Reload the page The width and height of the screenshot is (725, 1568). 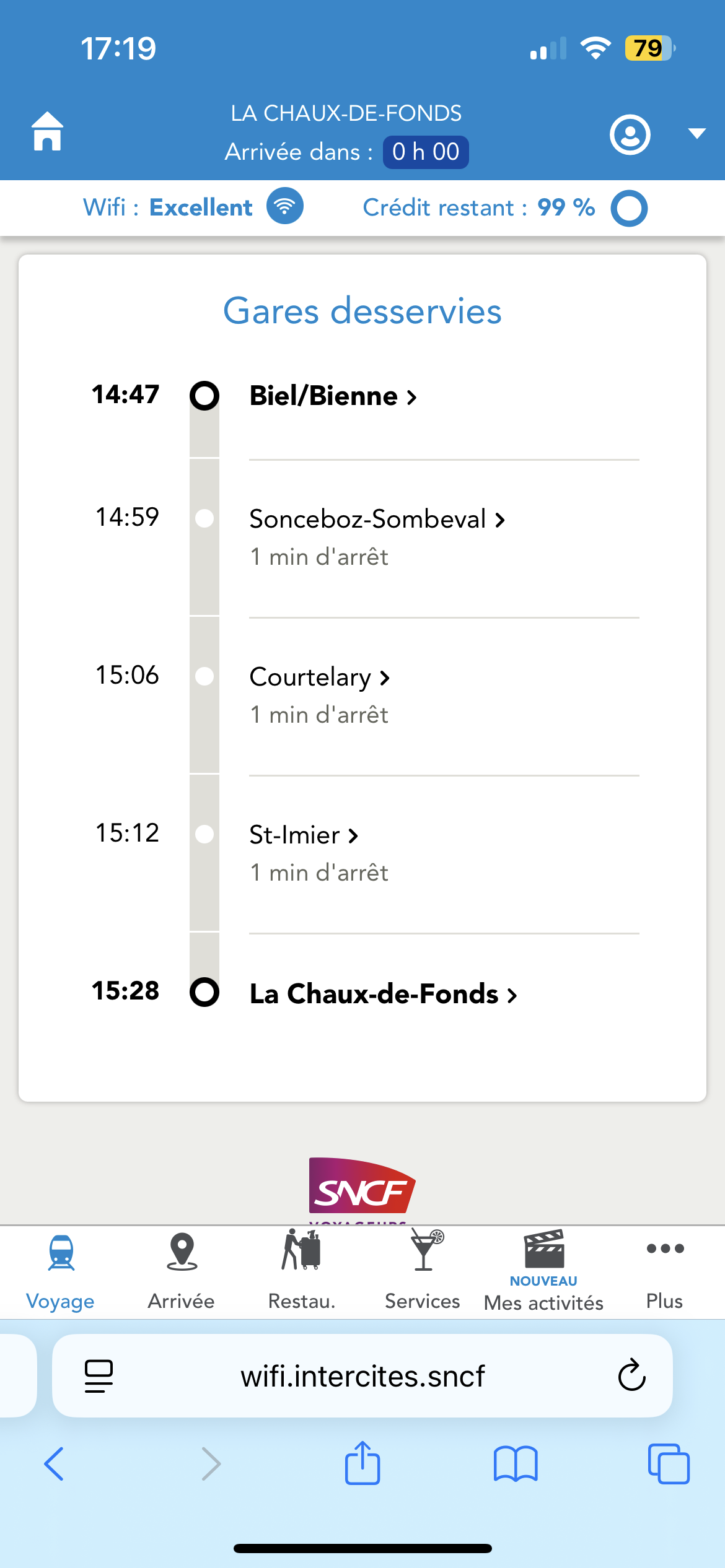631,1375
